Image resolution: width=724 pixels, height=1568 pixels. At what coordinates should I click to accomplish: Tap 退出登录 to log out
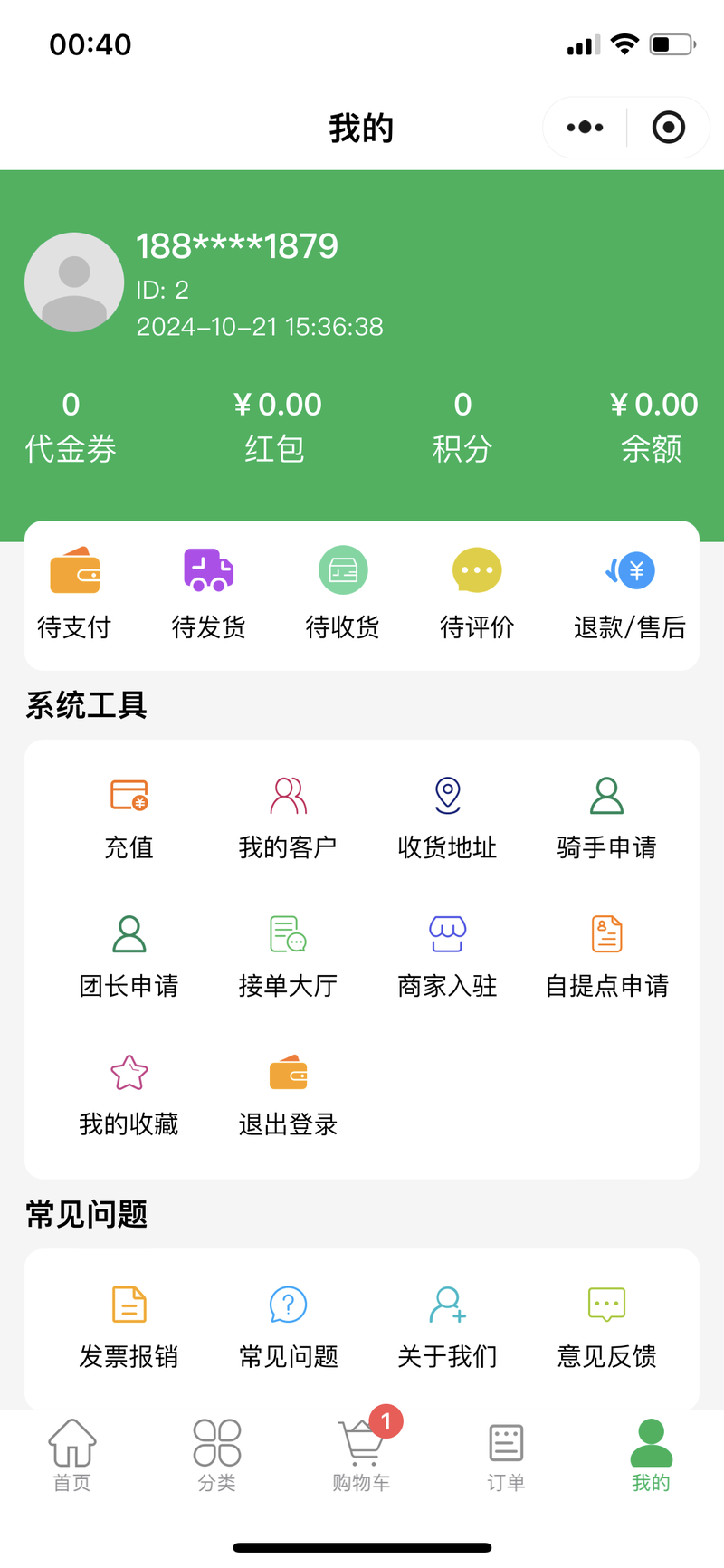pyautogui.click(x=289, y=1095)
